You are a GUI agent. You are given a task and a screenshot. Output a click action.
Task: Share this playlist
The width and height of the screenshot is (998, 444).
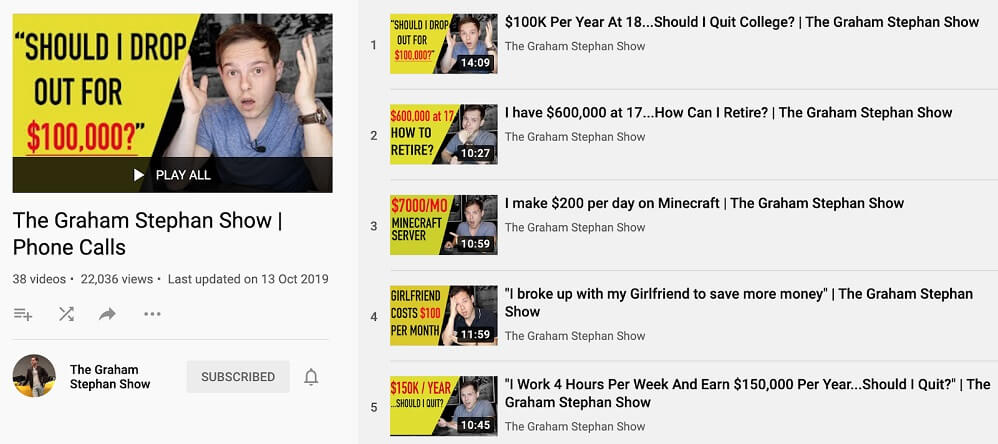(x=108, y=314)
